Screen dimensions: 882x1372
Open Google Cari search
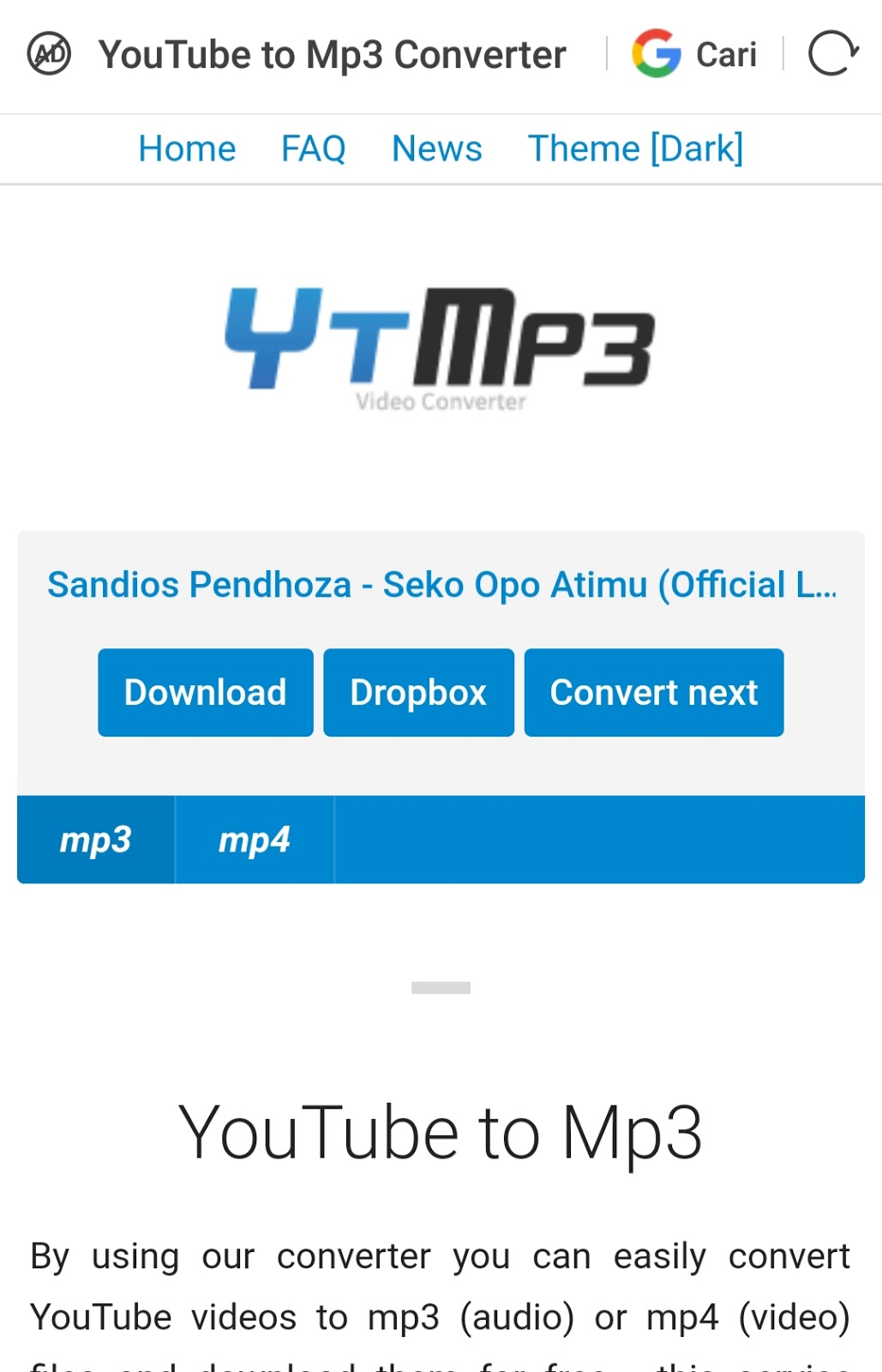pyautogui.click(x=694, y=54)
